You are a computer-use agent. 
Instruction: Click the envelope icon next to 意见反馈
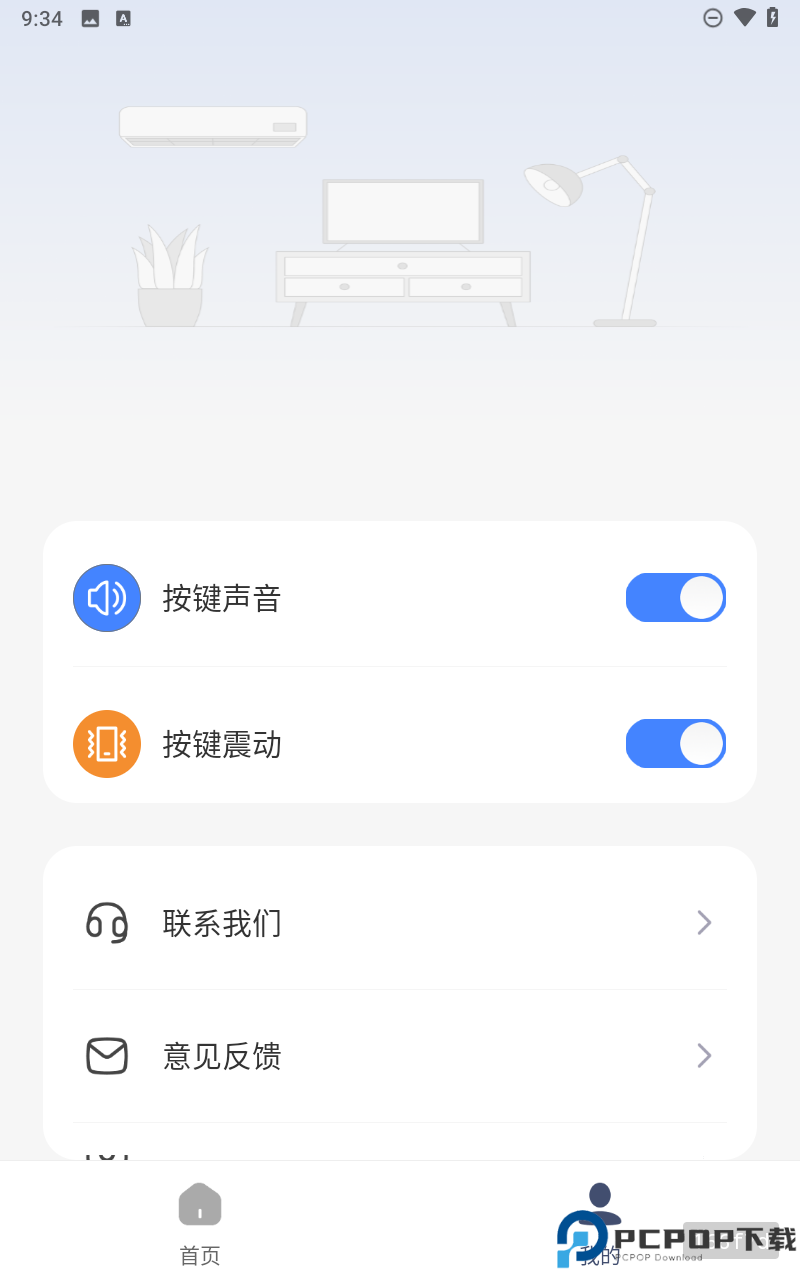click(106, 1056)
